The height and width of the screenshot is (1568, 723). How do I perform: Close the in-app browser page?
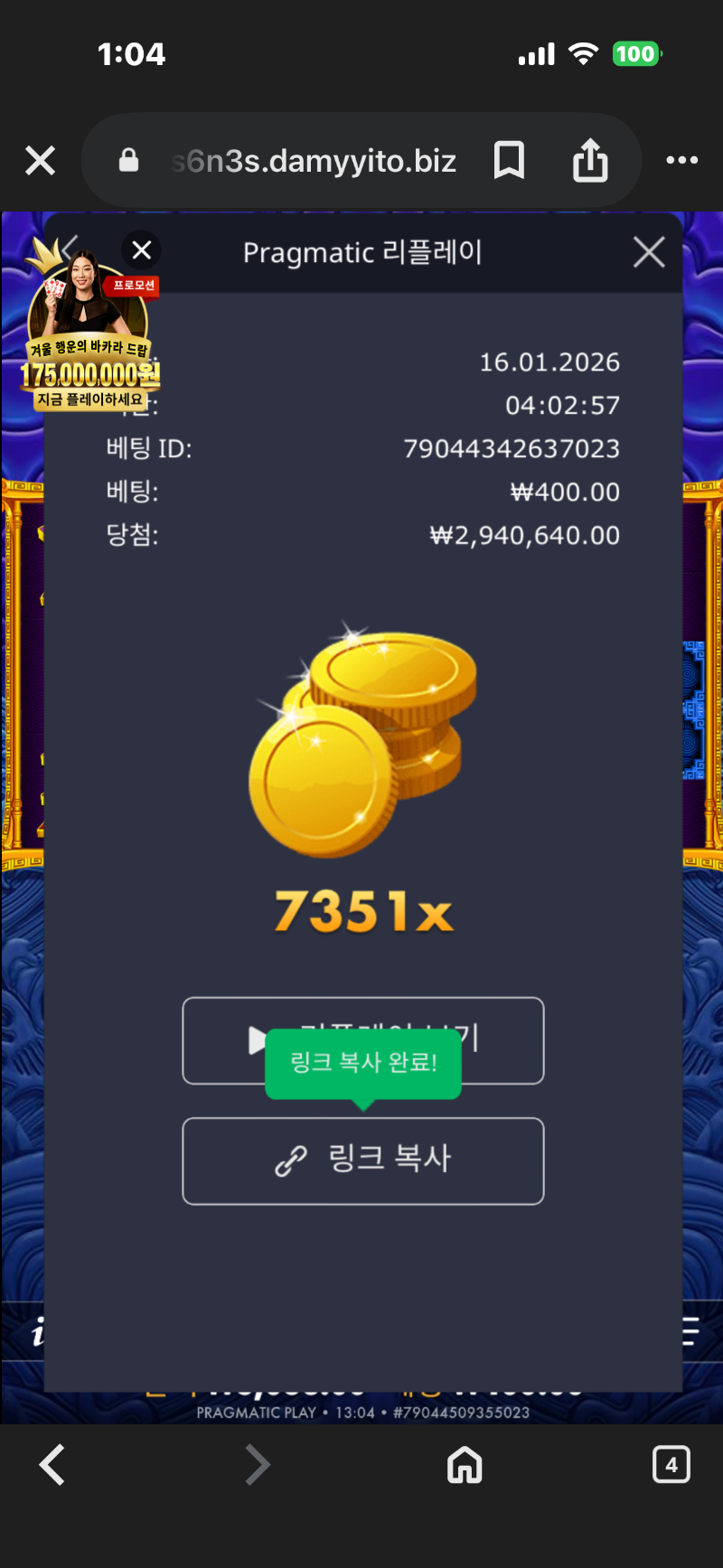pyautogui.click(x=41, y=161)
